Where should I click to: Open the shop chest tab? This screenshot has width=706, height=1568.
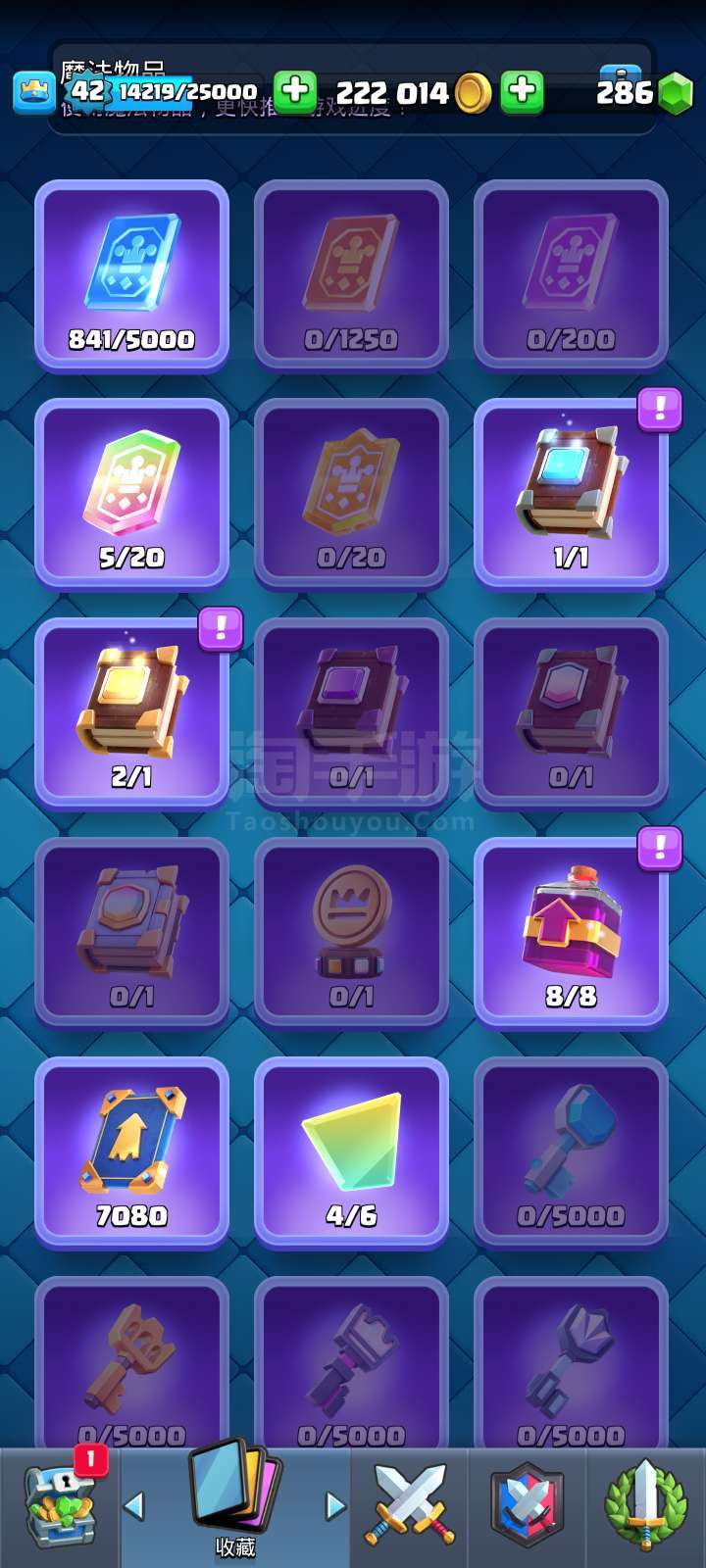tap(59, 1507)
